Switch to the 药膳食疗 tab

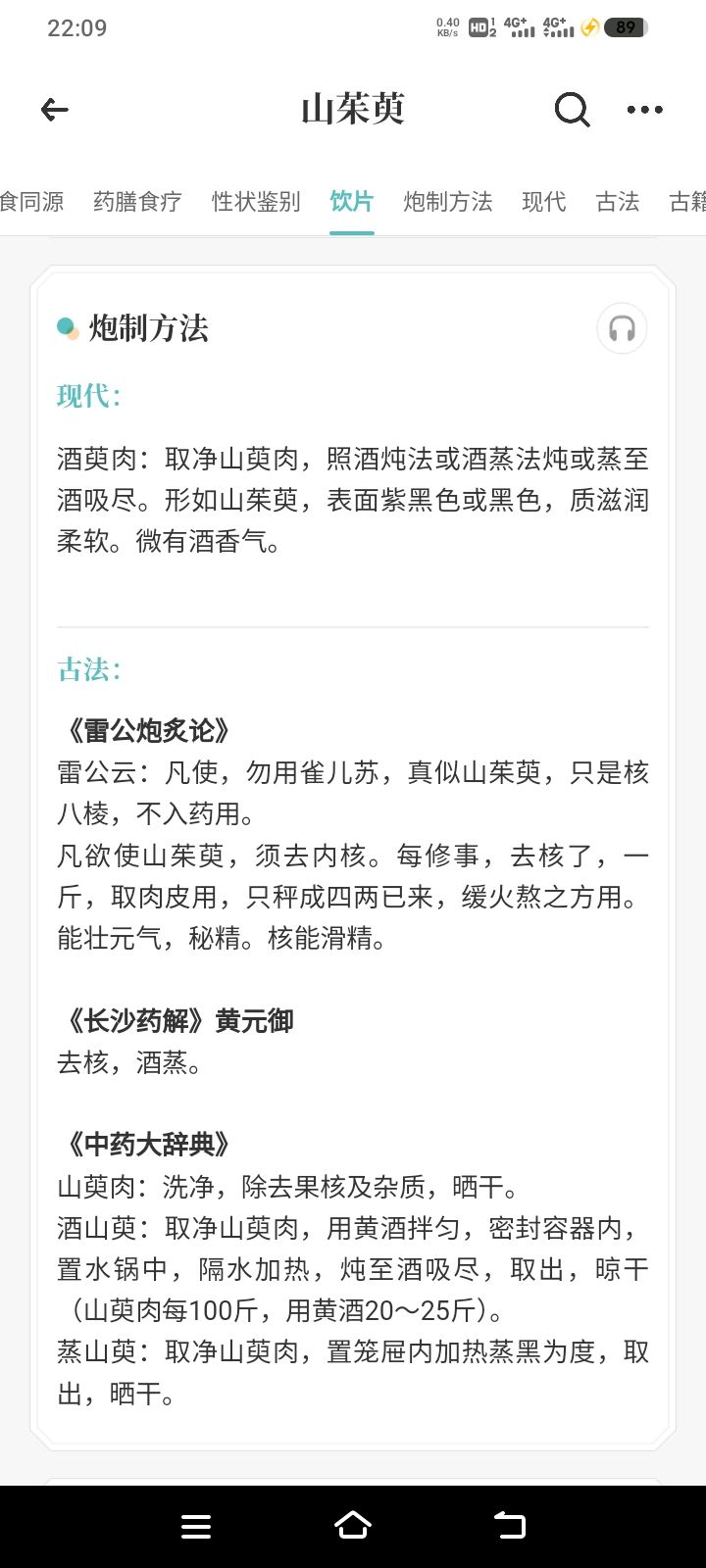tap(137, 202)
